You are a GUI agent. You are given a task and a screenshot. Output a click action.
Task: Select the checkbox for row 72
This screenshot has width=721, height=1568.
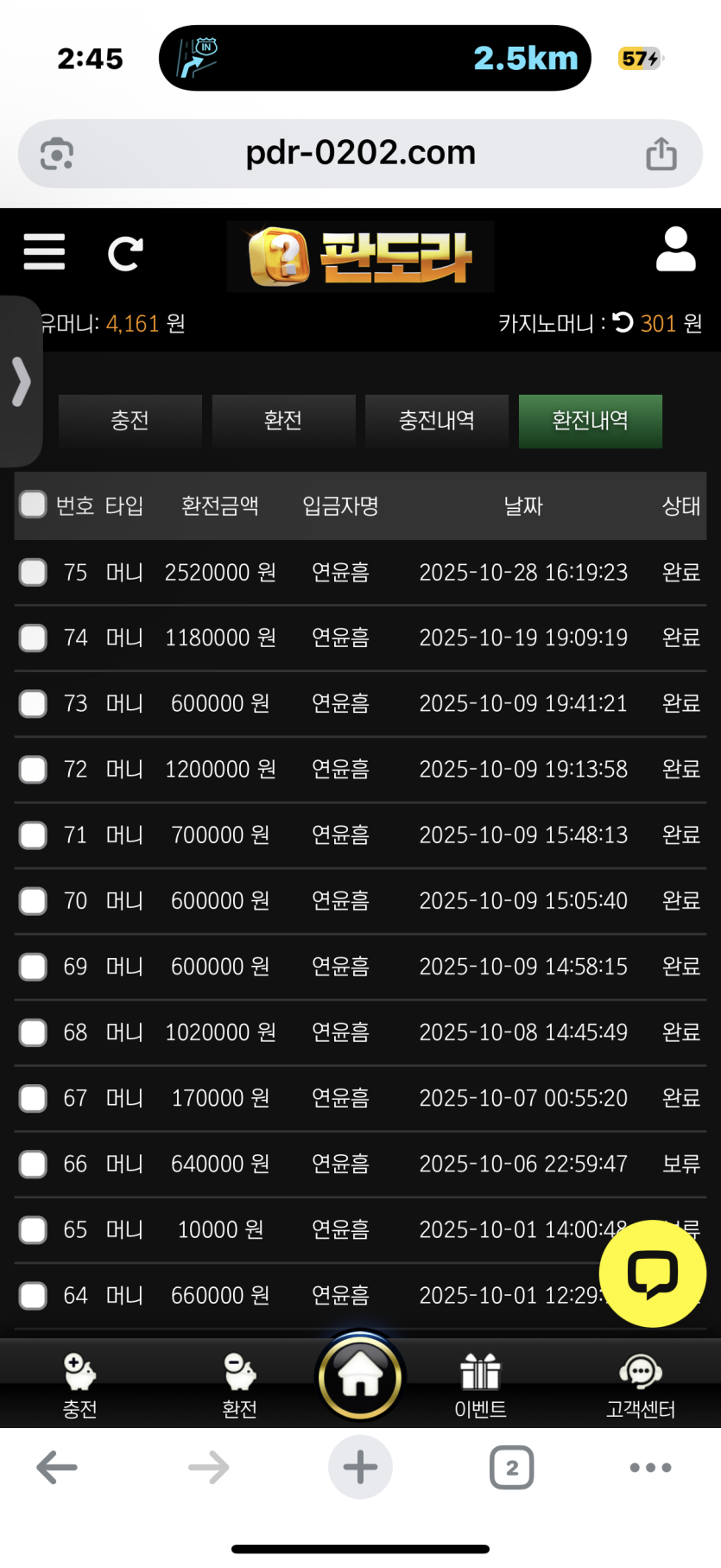[x=33, y=769]
